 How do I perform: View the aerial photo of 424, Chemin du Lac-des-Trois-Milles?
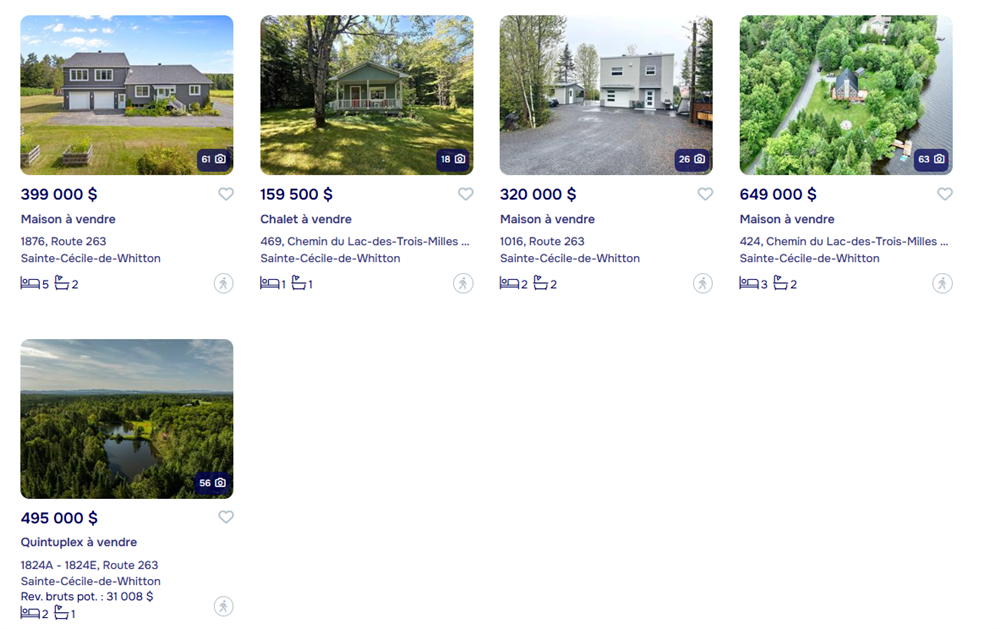pos(846,95)
